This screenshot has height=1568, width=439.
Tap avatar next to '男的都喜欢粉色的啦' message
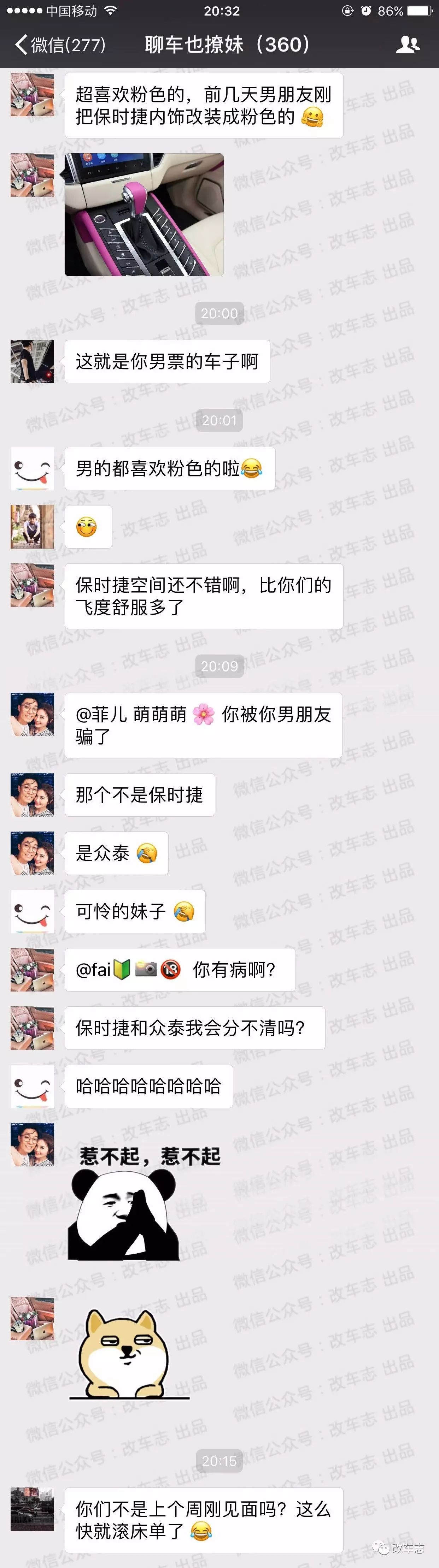pos(32,469)
